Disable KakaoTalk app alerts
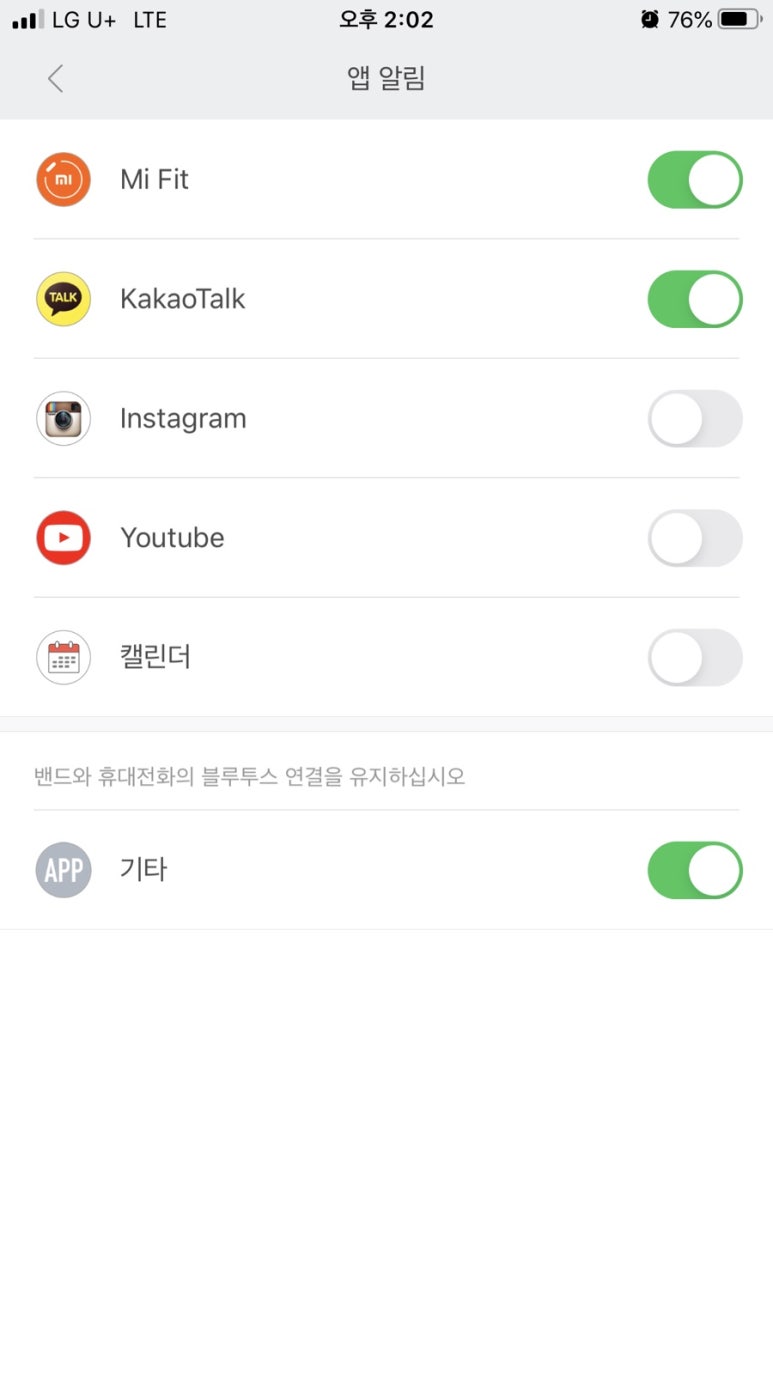The width and height of the screenshot is (773, 1374). pos(695,299)
